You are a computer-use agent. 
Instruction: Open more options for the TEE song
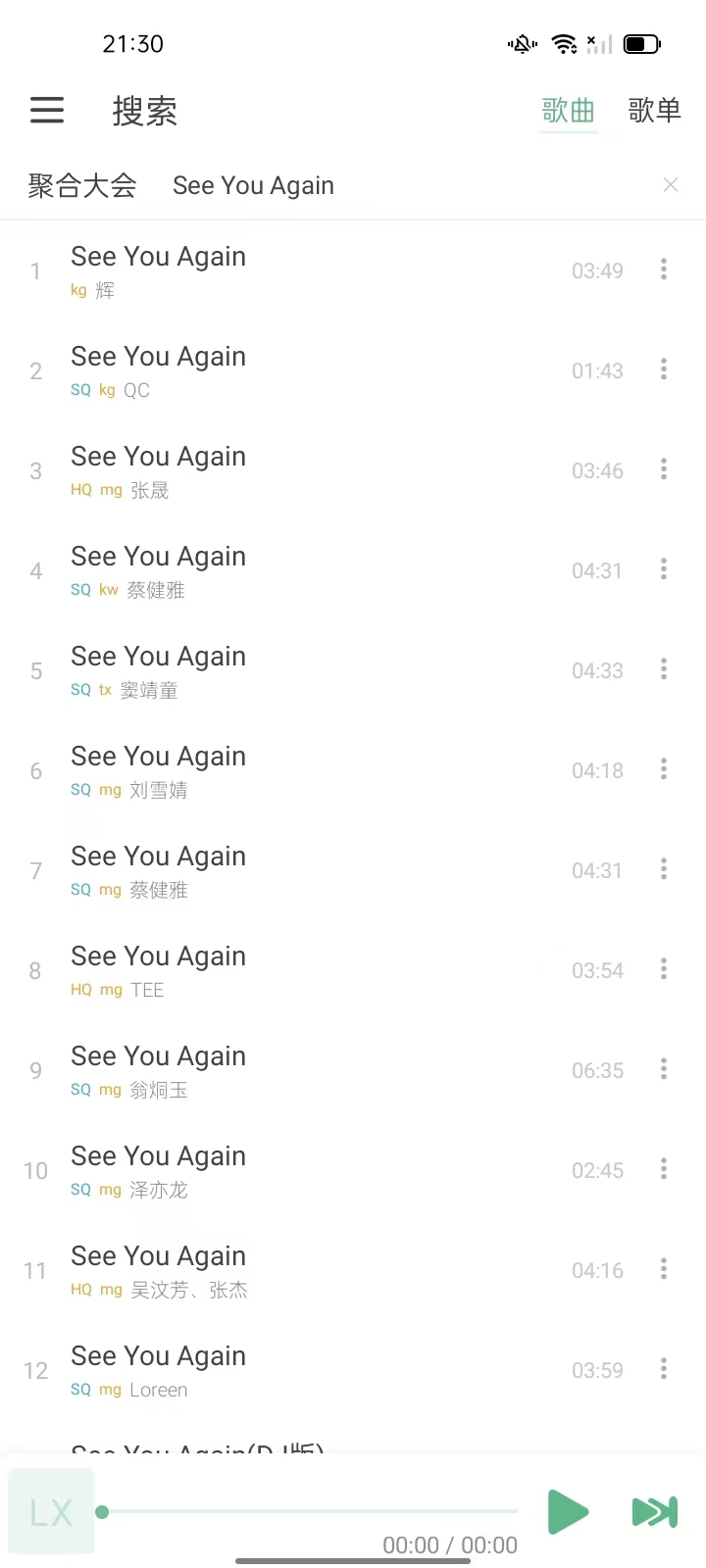click(x=664, y=969)
